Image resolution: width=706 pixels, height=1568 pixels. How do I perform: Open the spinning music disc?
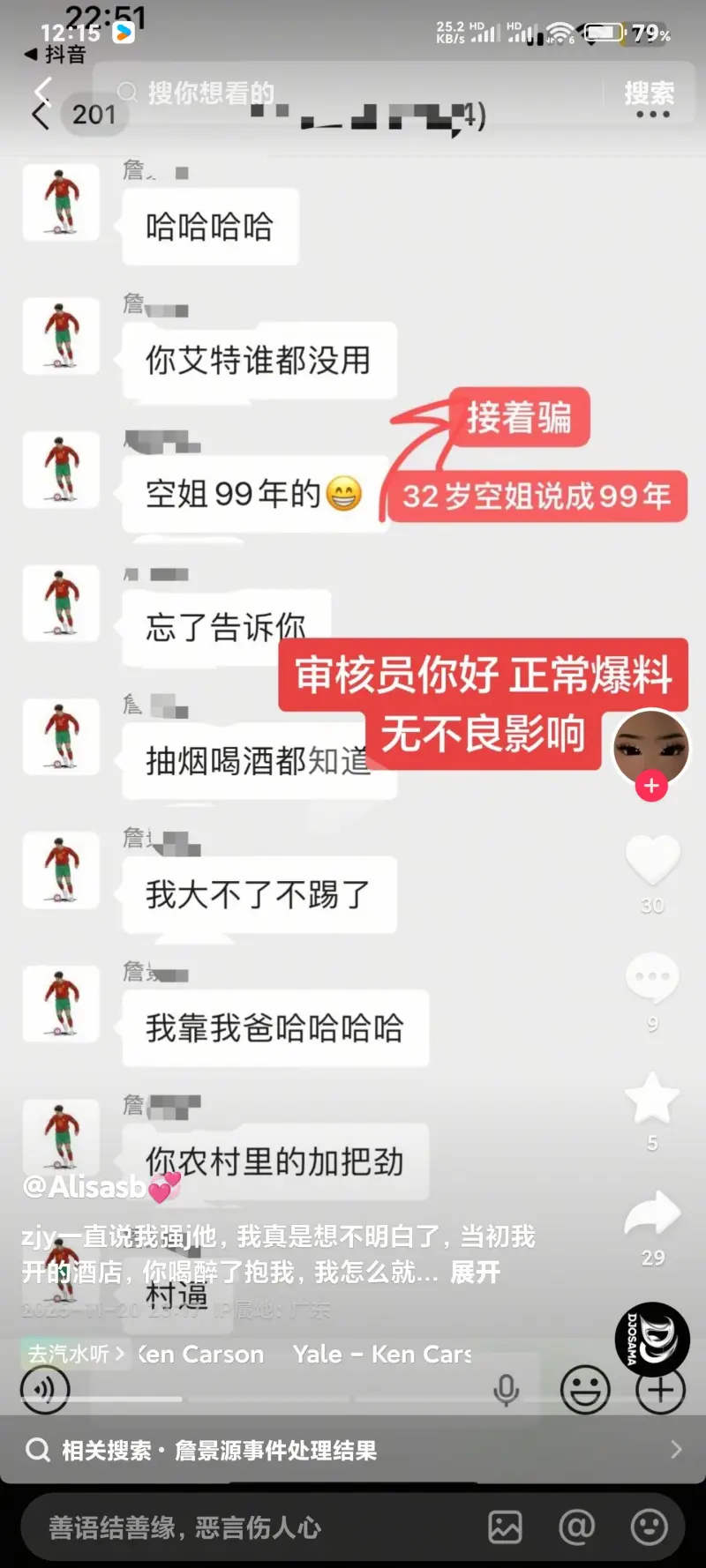coord(651,1339)
